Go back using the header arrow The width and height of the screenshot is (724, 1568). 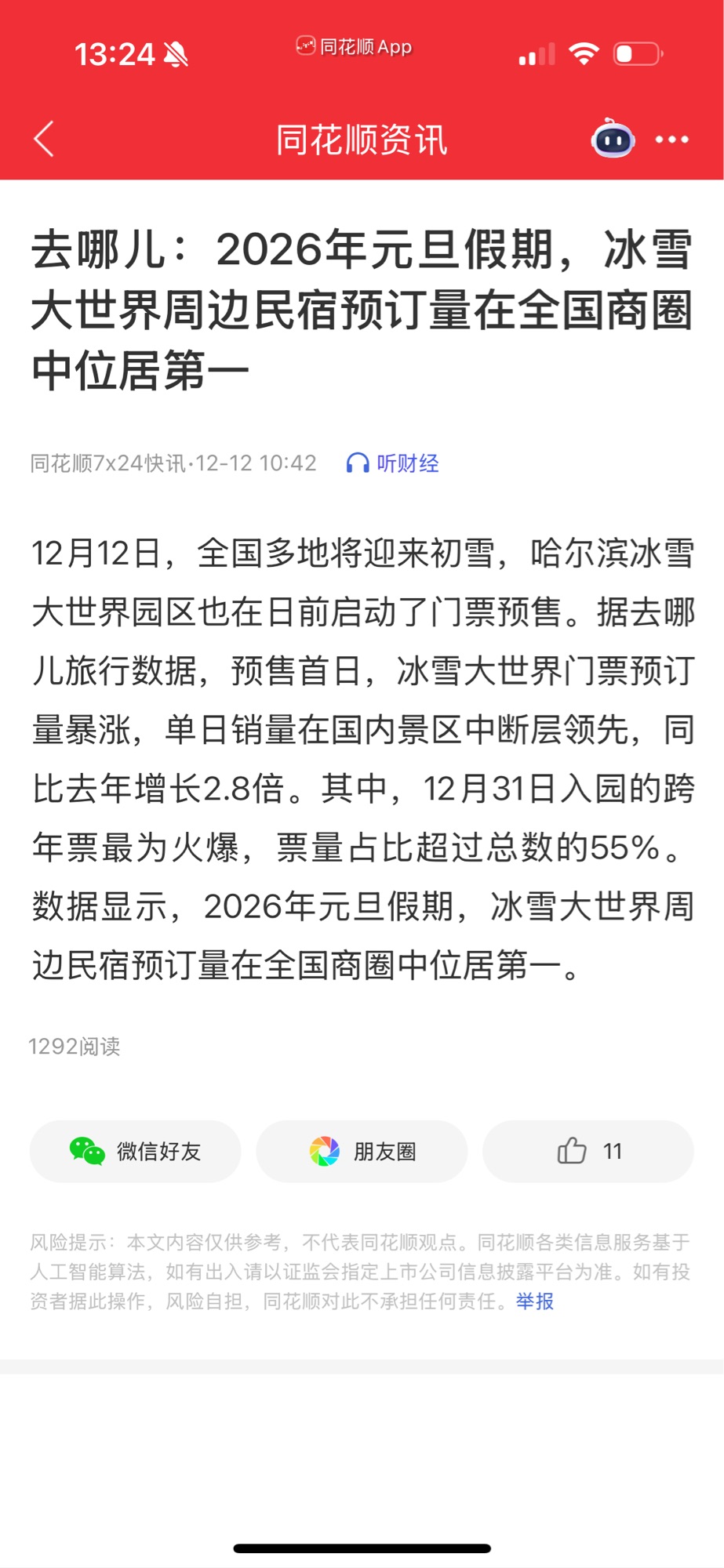pyautogui.click(x=45, y=140)
